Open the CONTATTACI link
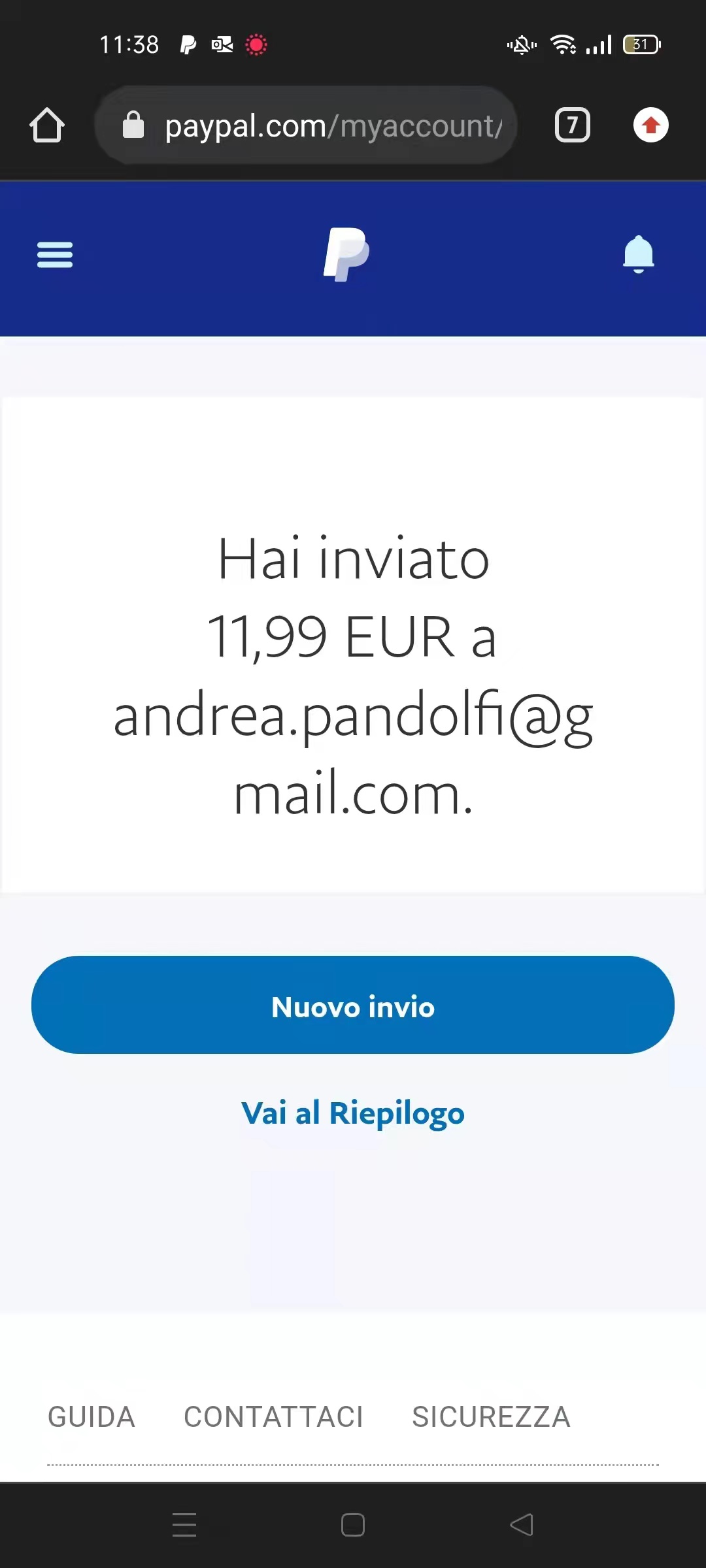 [x=273, y=1416]
